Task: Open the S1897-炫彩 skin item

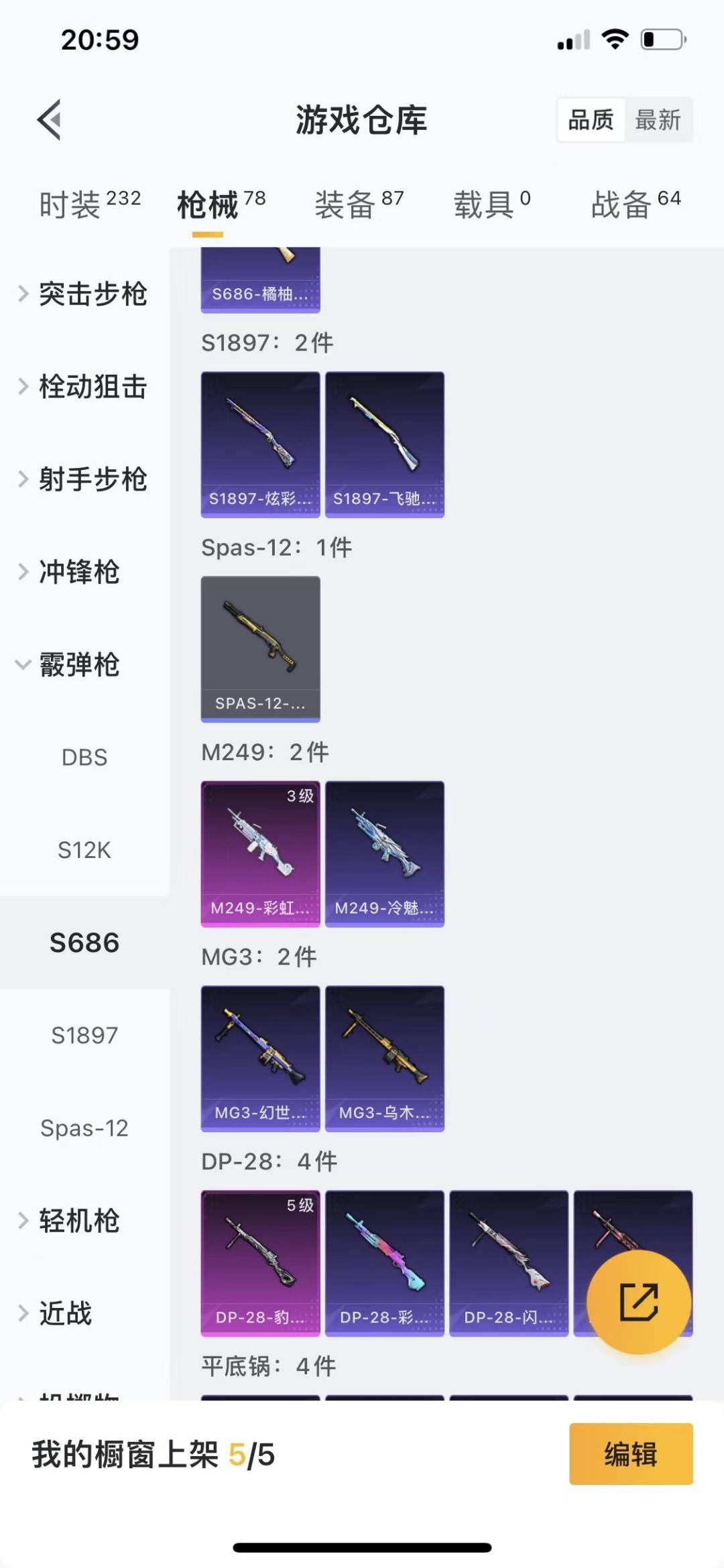Action: pyautogui.click(x=260, y=444)
